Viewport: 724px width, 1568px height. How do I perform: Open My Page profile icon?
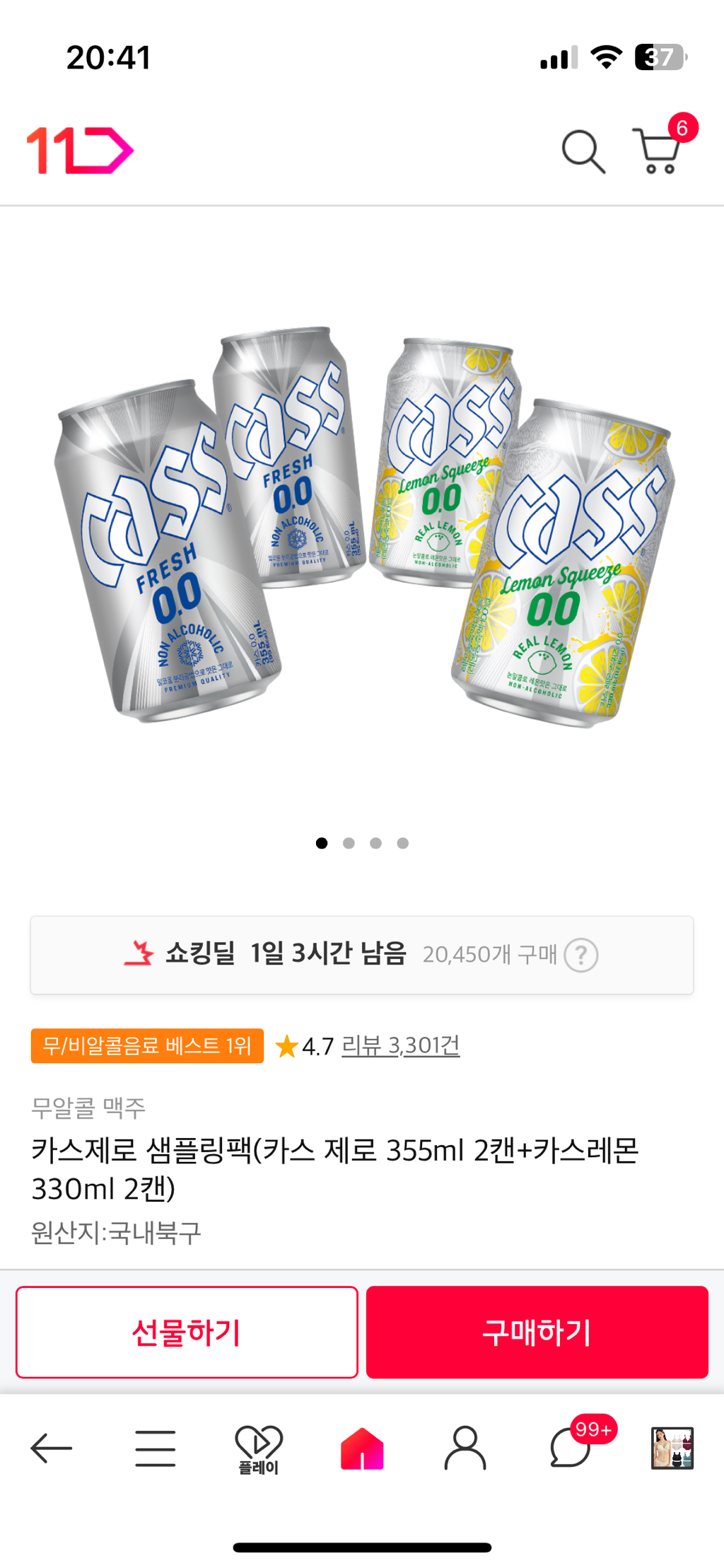click(x=465, y=1447)
